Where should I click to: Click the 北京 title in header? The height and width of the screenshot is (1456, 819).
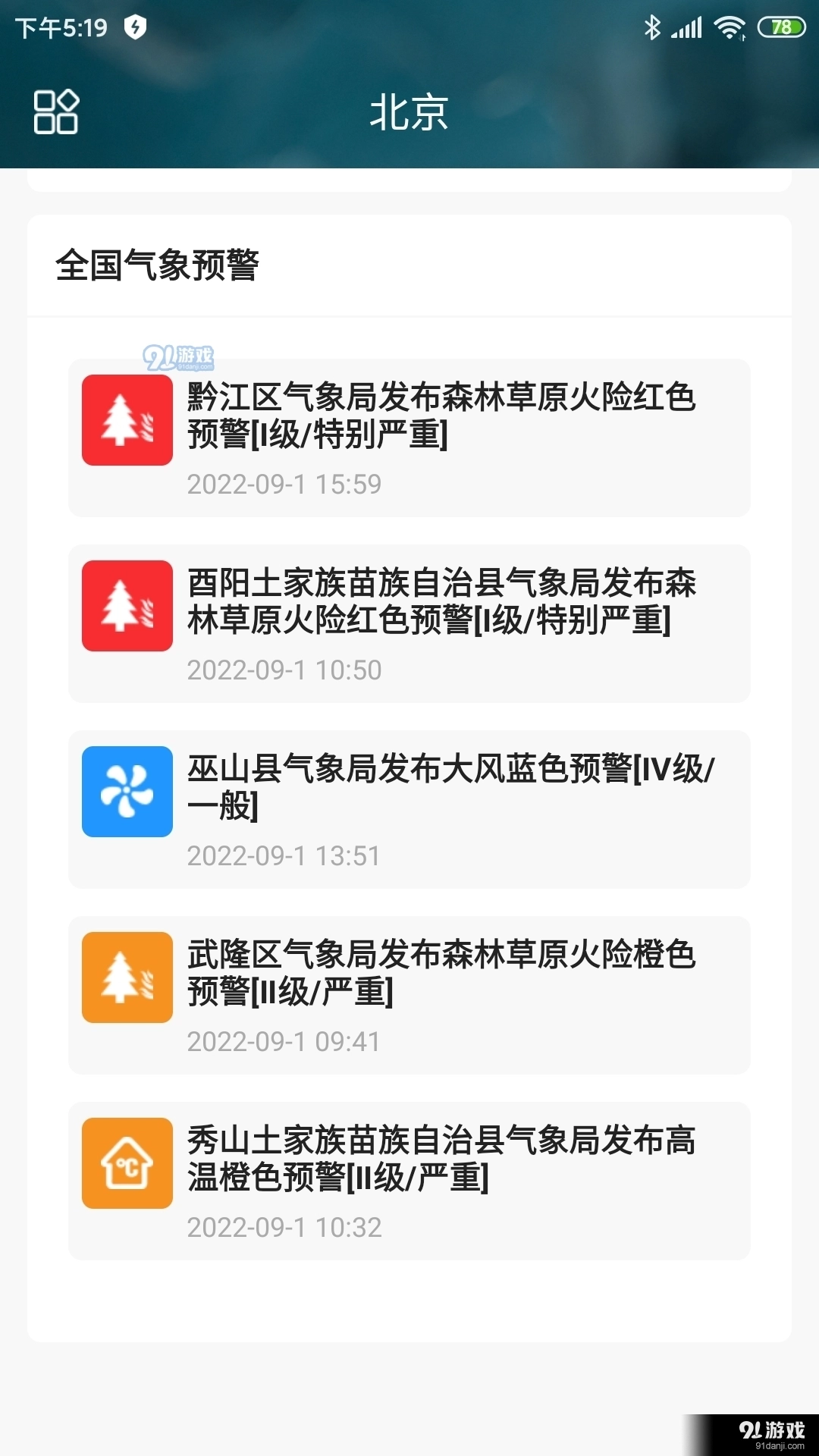click(409, 112)
